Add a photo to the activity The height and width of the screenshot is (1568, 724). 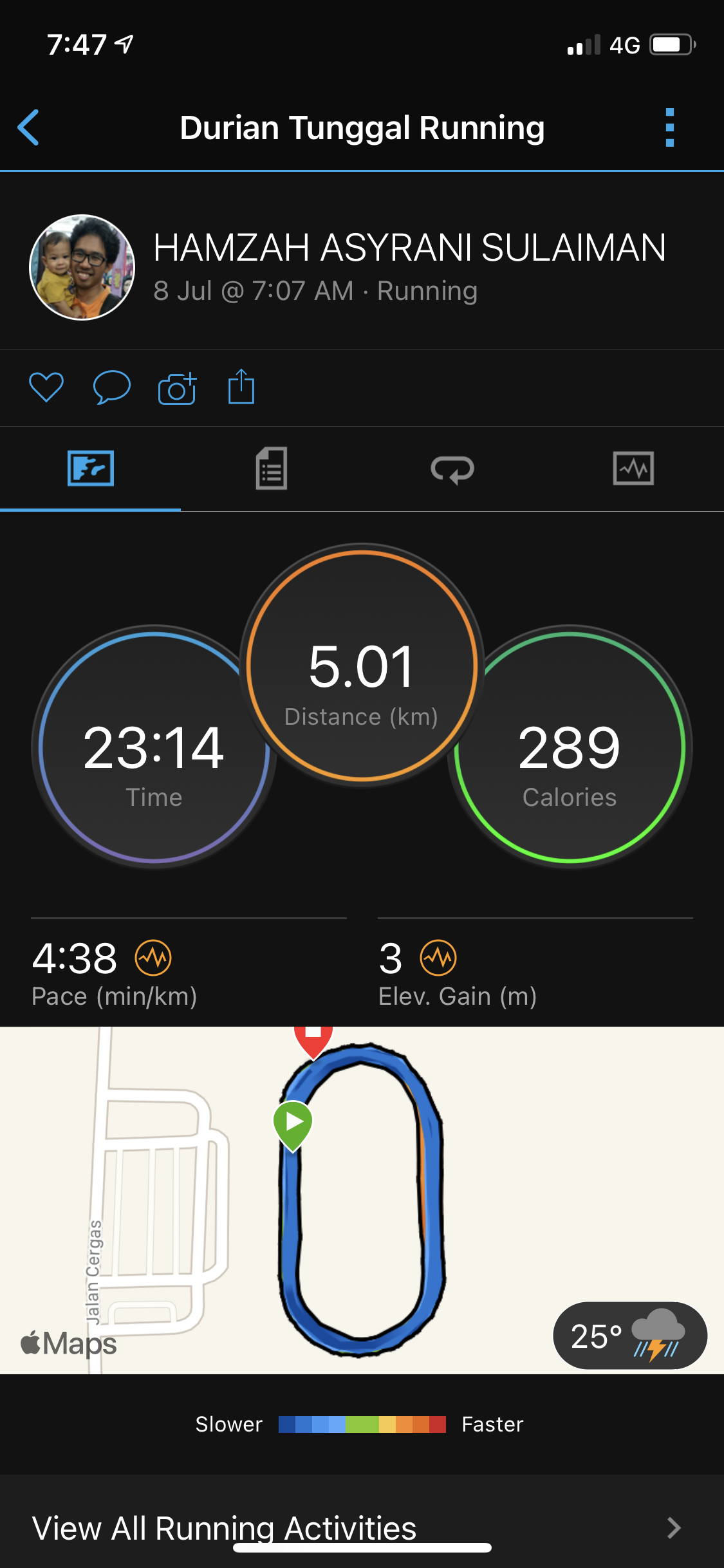[177, 388]
